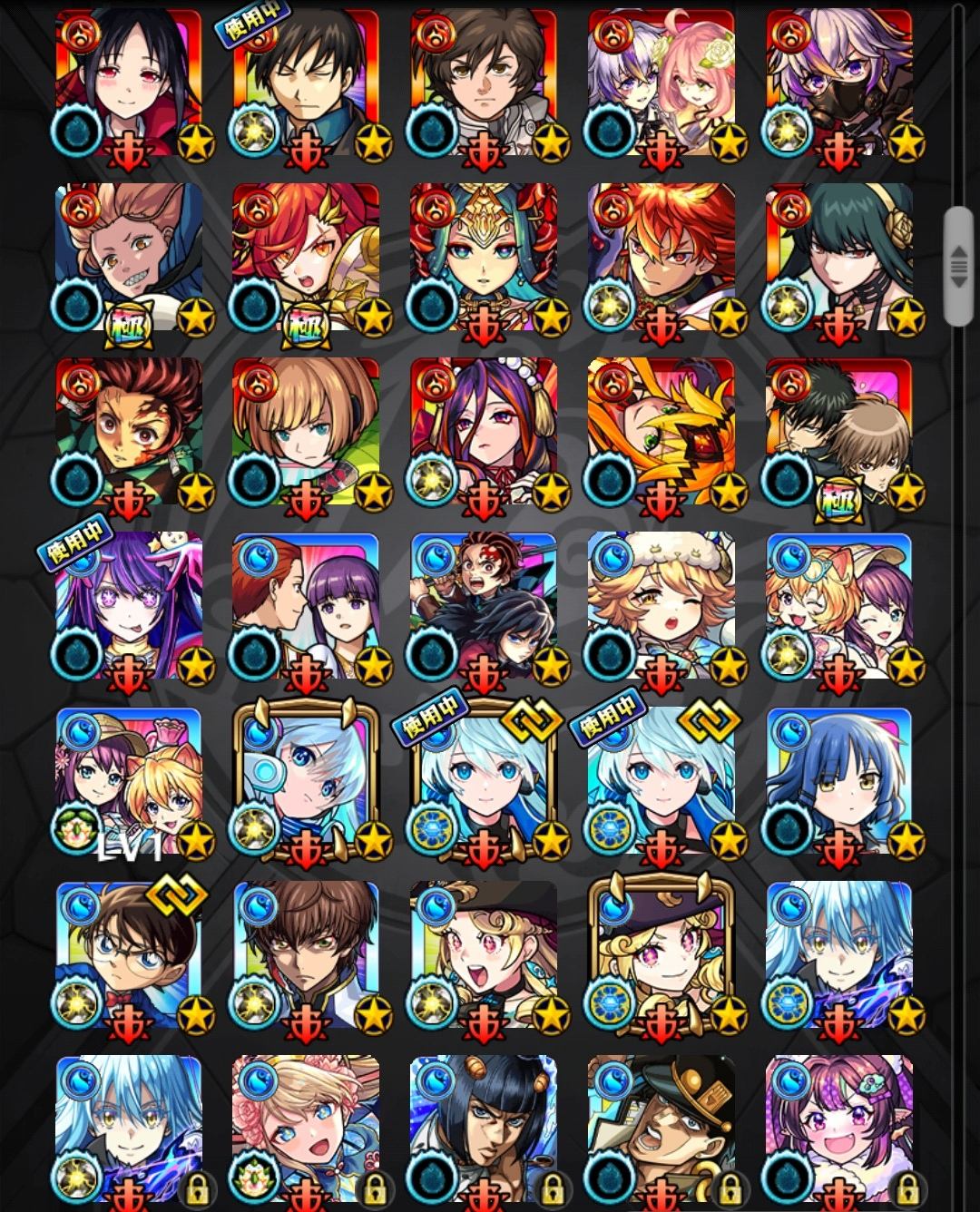Open the masked purple-haired character tile
Screen dimensions: 980x1212
tap(839, 86)
